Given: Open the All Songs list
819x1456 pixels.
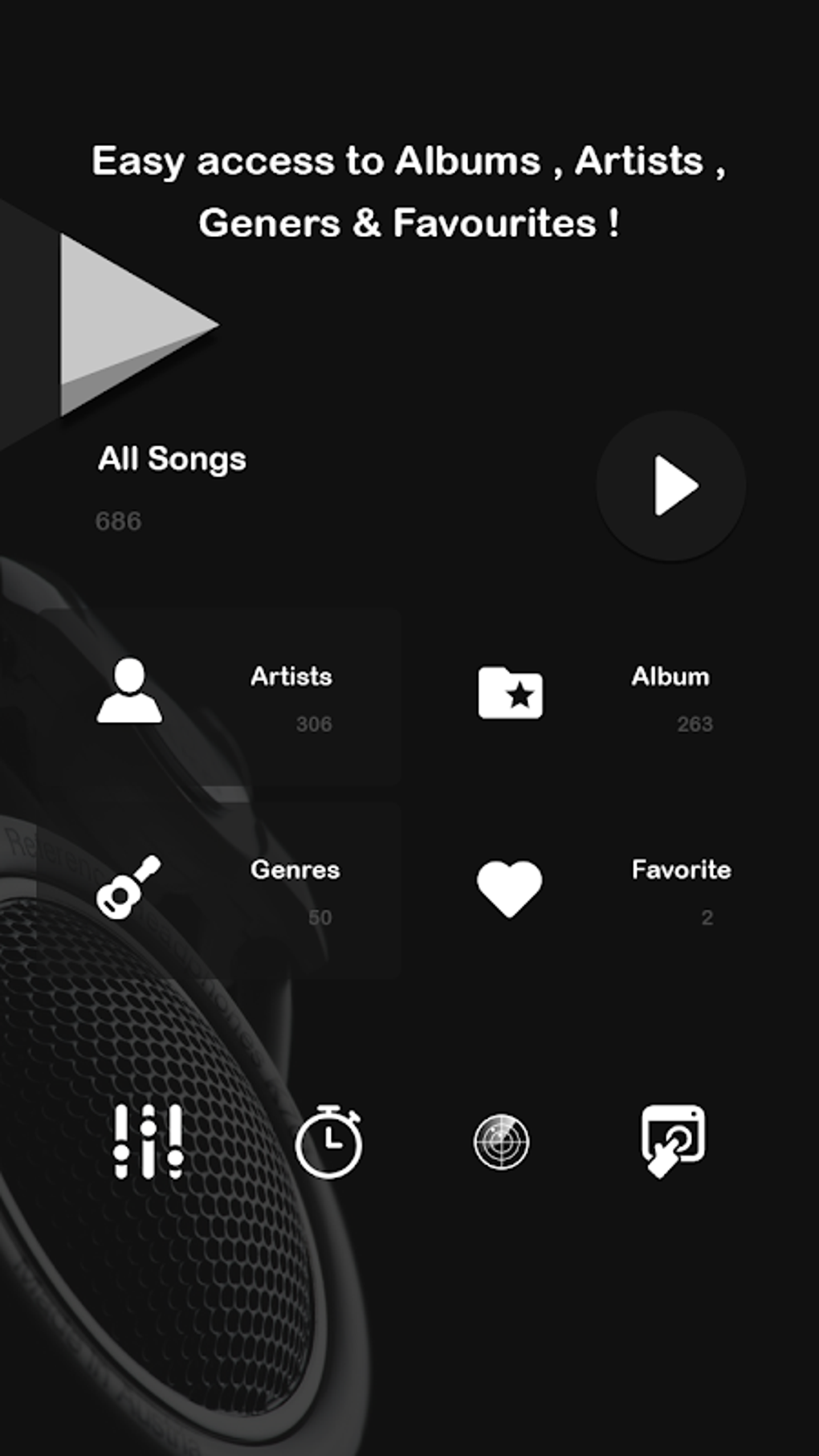Looking at the screenshot, I should 172,459.
